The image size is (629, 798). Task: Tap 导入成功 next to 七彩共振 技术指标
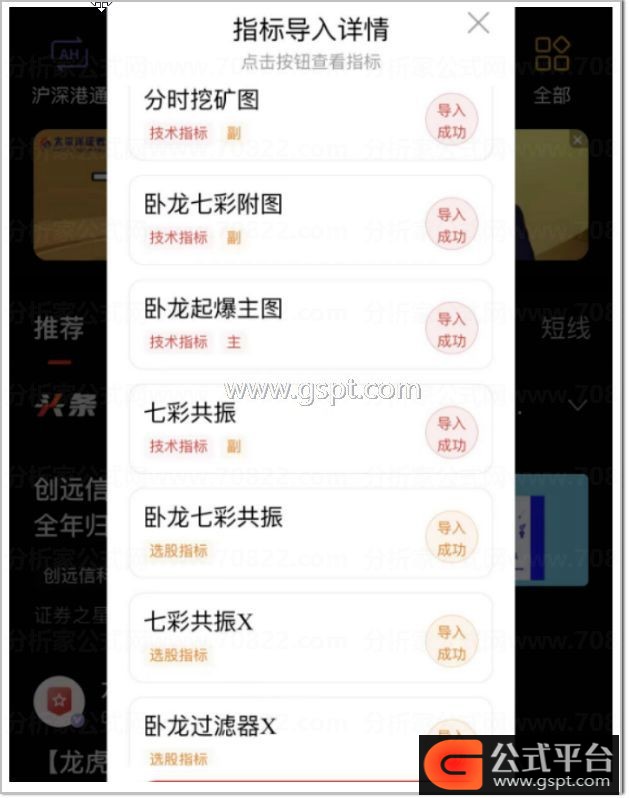451,434
